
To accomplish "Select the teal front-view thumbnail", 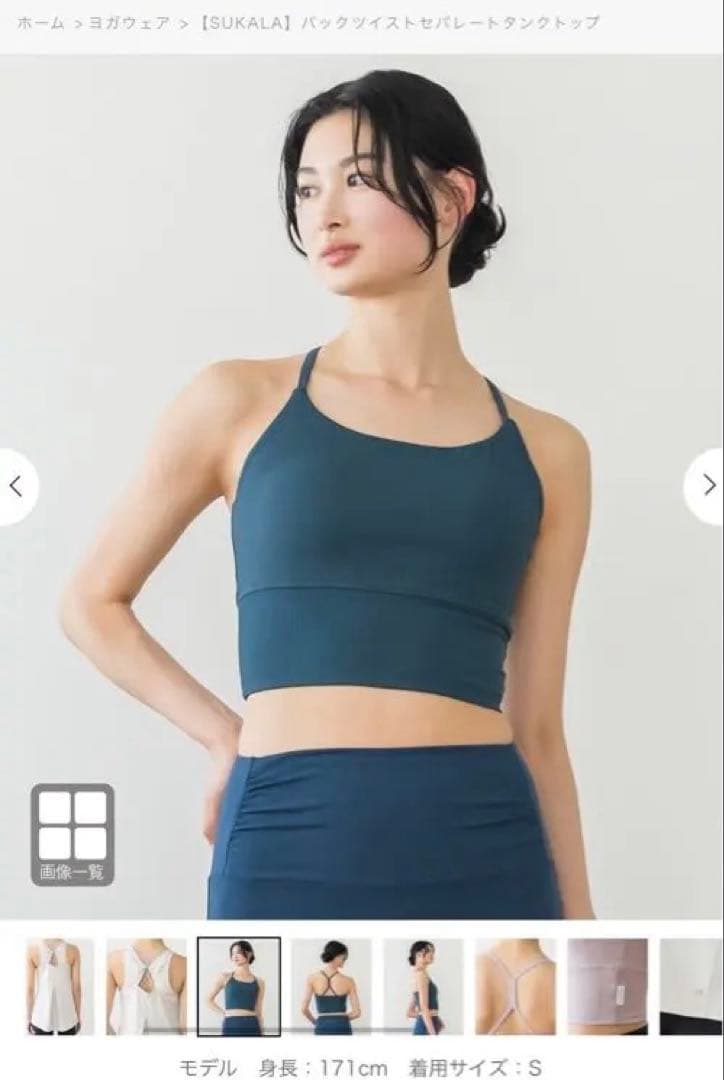I will [238, 985].
